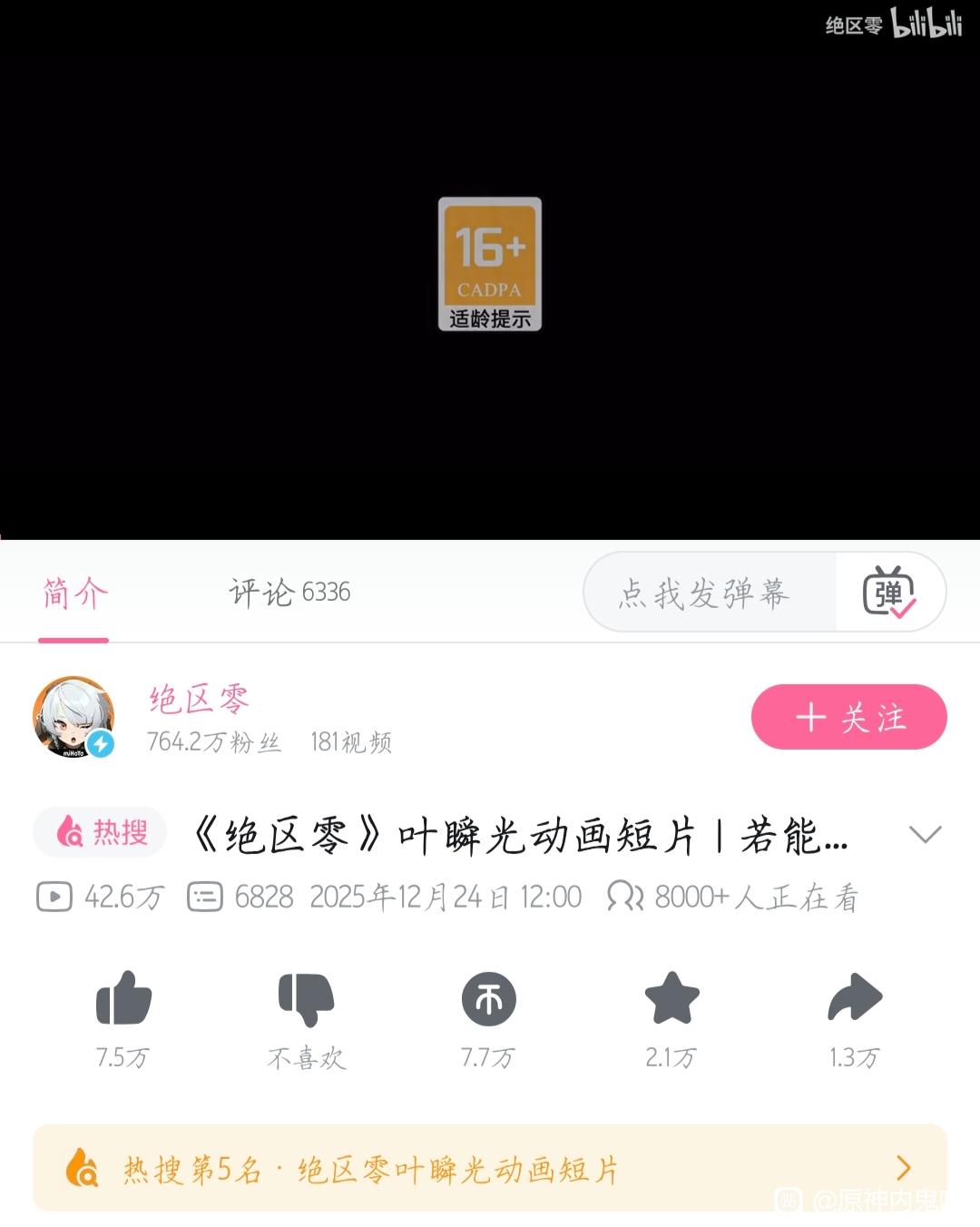Add video to favorites with star

tap(671, 999)
